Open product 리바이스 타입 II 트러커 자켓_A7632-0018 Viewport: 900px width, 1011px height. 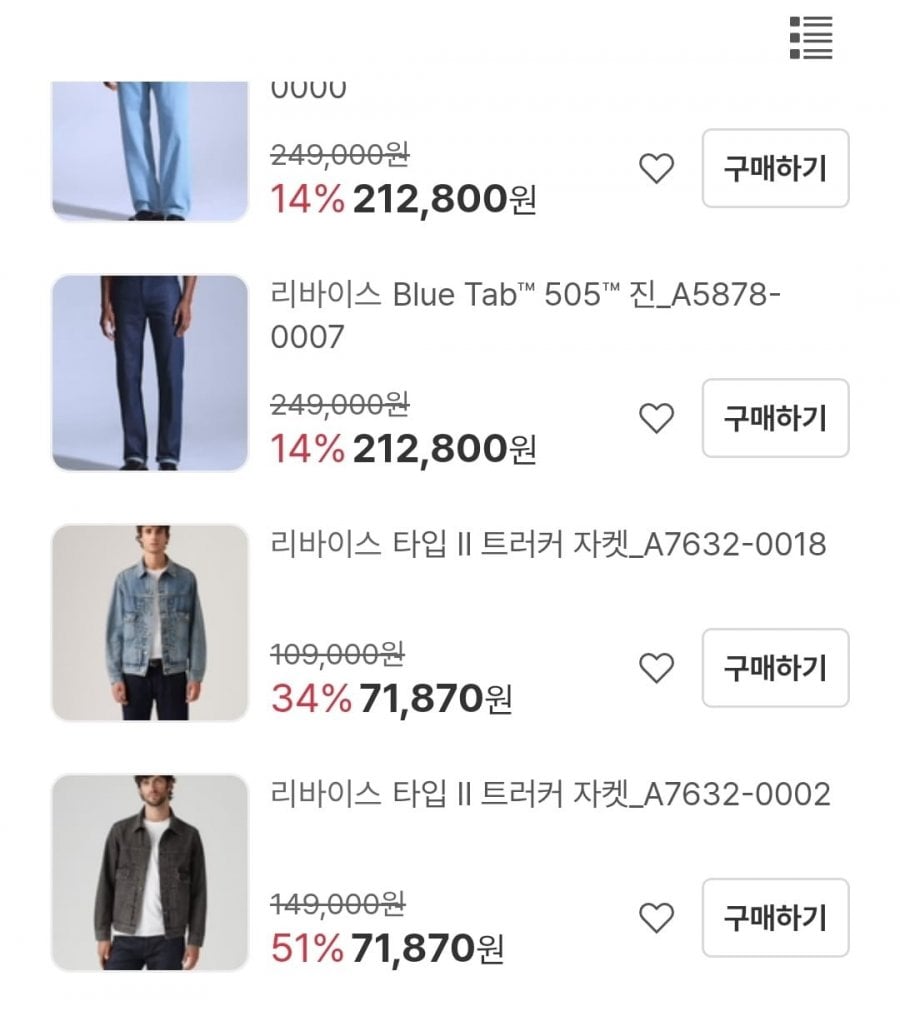point(548,545)
